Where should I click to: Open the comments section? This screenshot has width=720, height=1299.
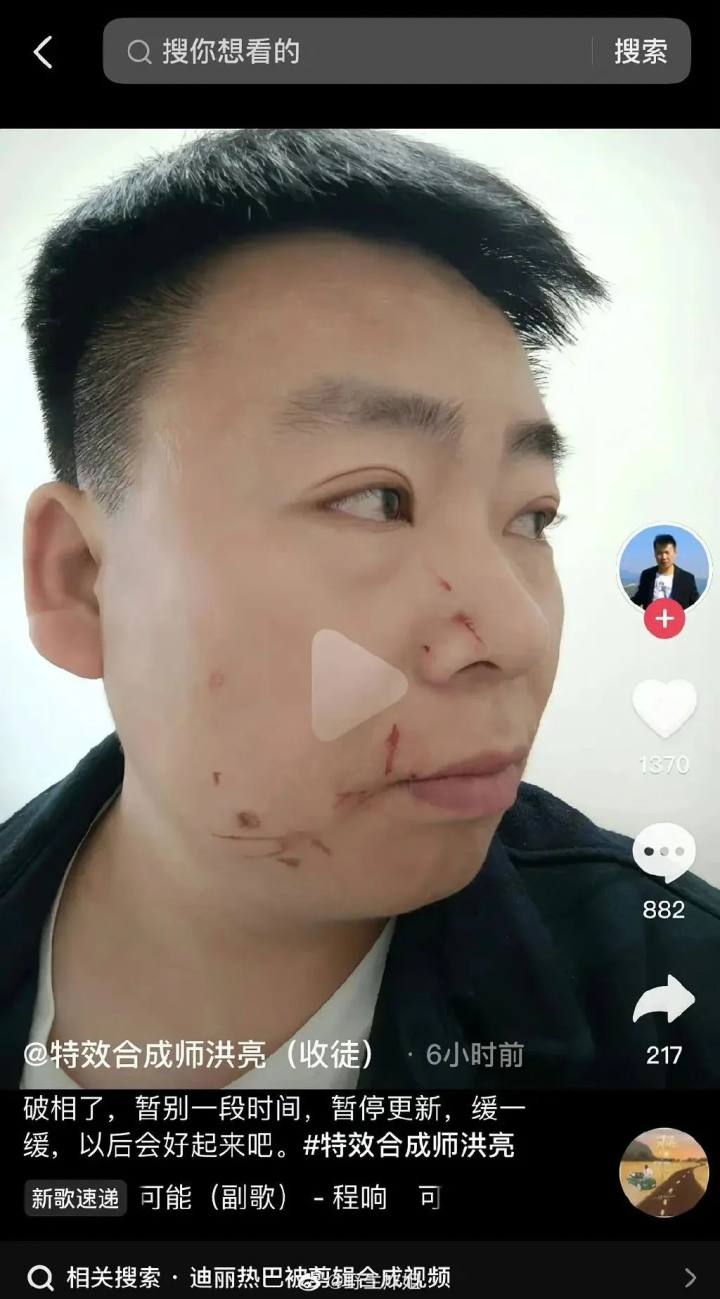pyautogui.click(x=664, y=853)
